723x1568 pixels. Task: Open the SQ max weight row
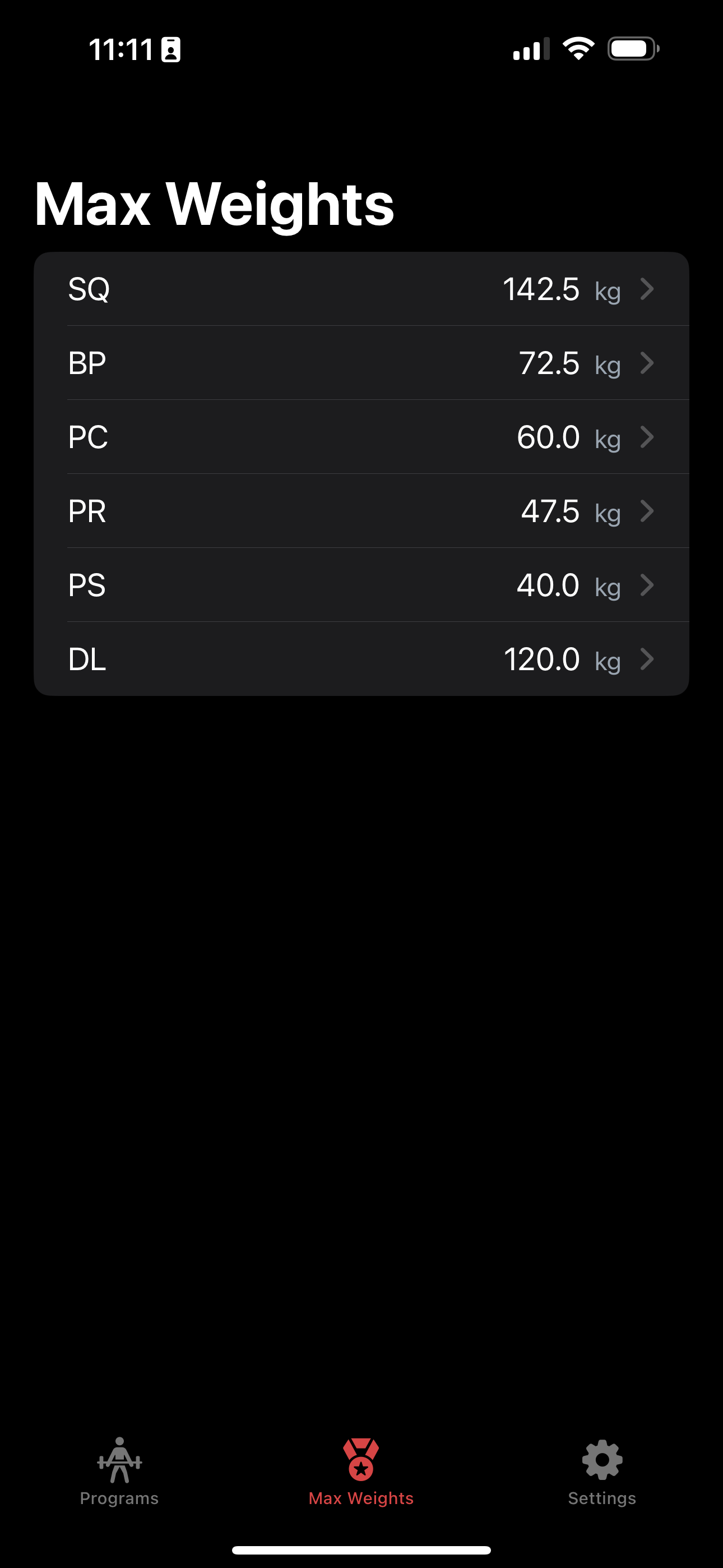361,289
